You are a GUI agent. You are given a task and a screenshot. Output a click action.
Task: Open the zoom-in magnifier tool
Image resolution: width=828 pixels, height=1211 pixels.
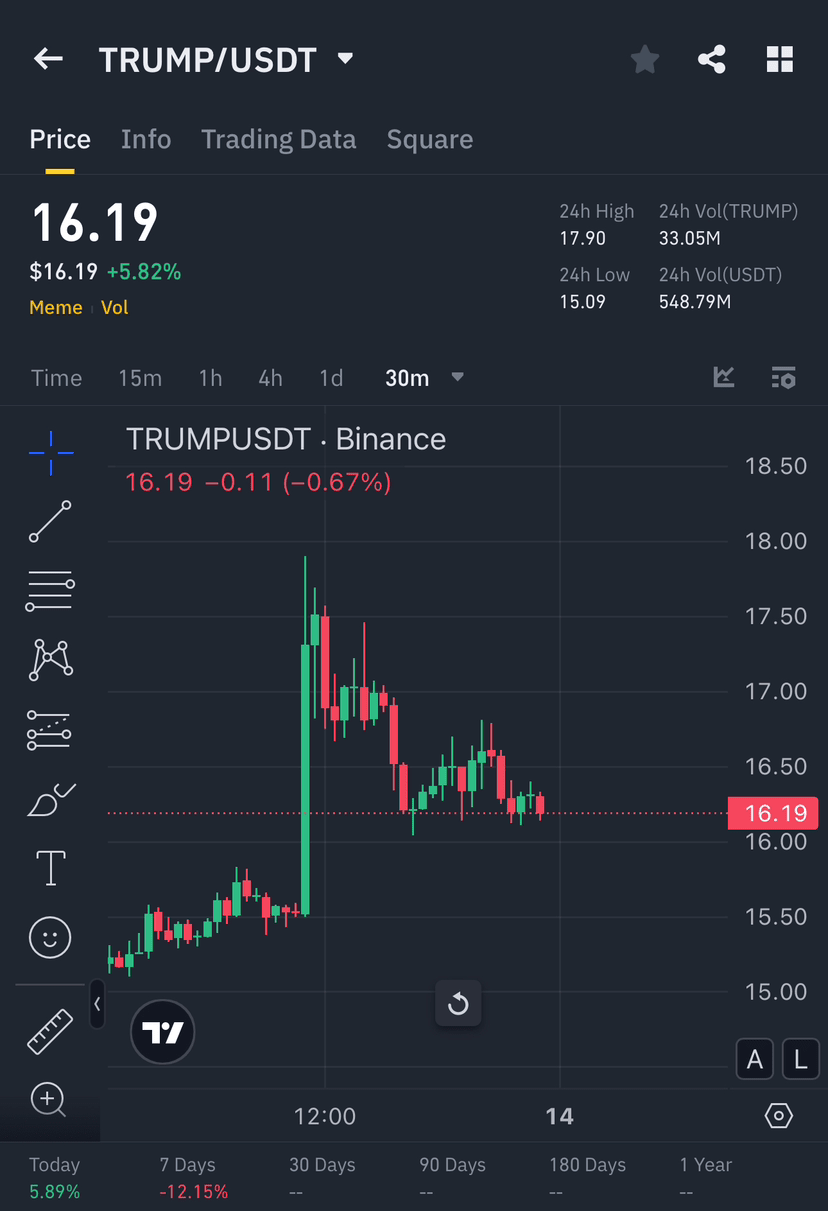(50, 1099)
